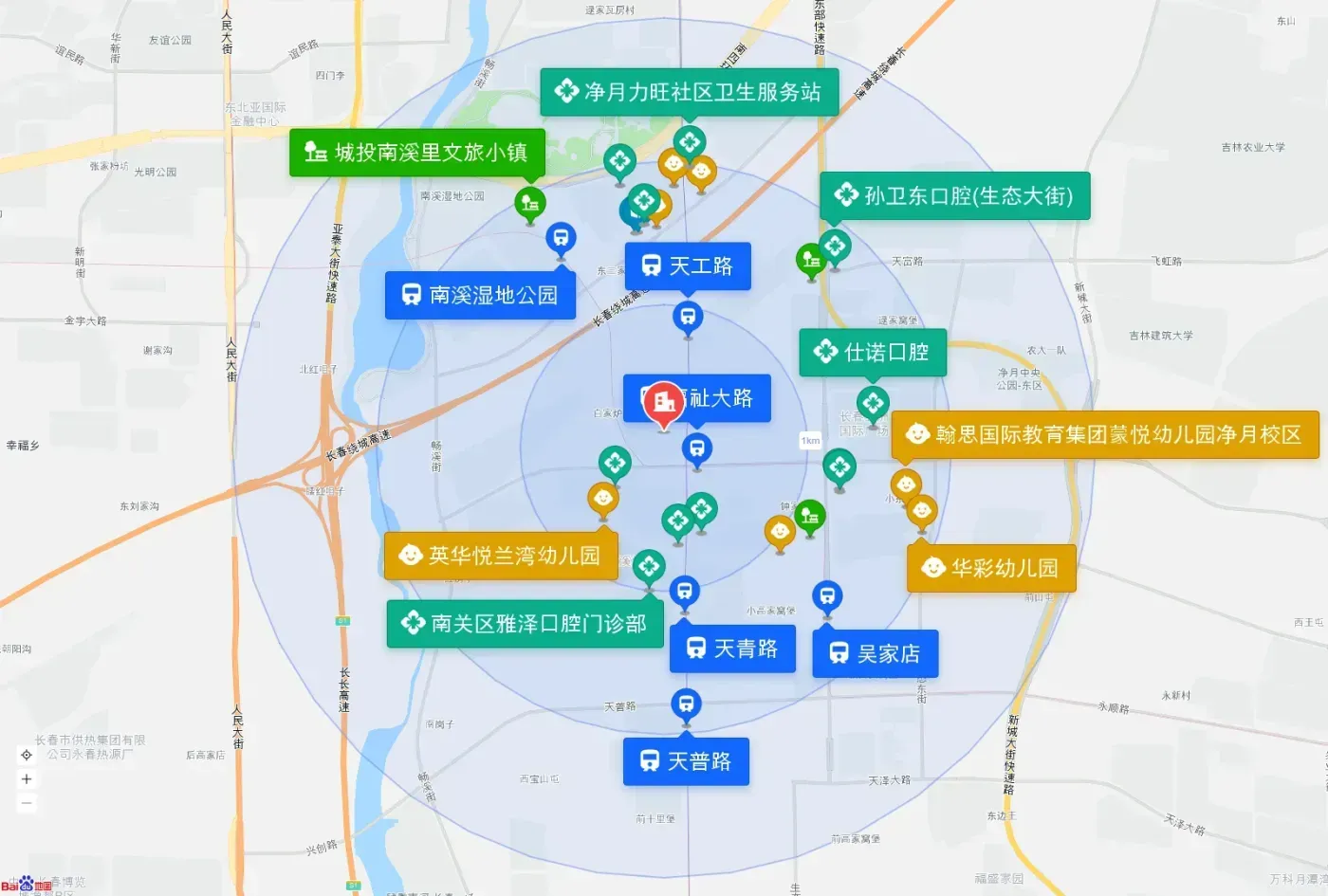Tap the red building marker at center
The image size is (1328, 896).
tap(664, 405)
